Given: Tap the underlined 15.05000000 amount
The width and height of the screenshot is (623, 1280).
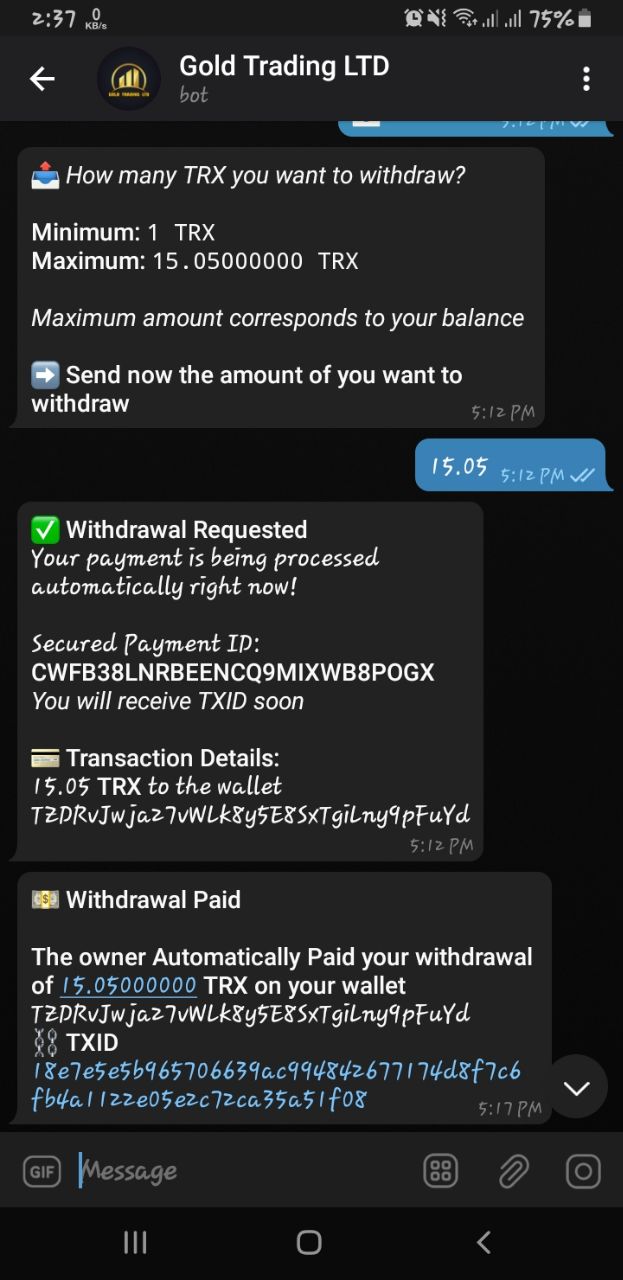Looking at the screenshot, I should pos(128,985).
